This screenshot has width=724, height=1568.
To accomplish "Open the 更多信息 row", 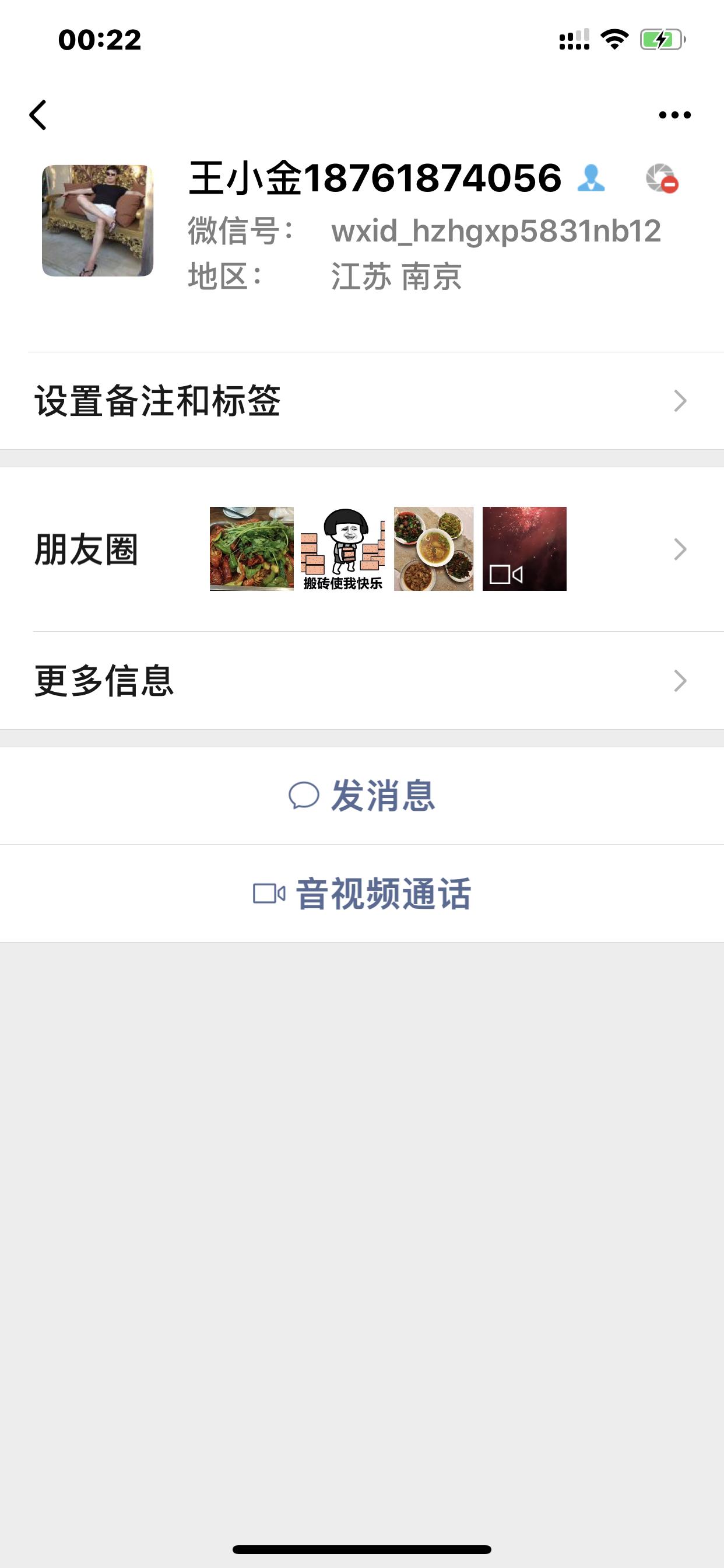I will click(x=361, y=681).
